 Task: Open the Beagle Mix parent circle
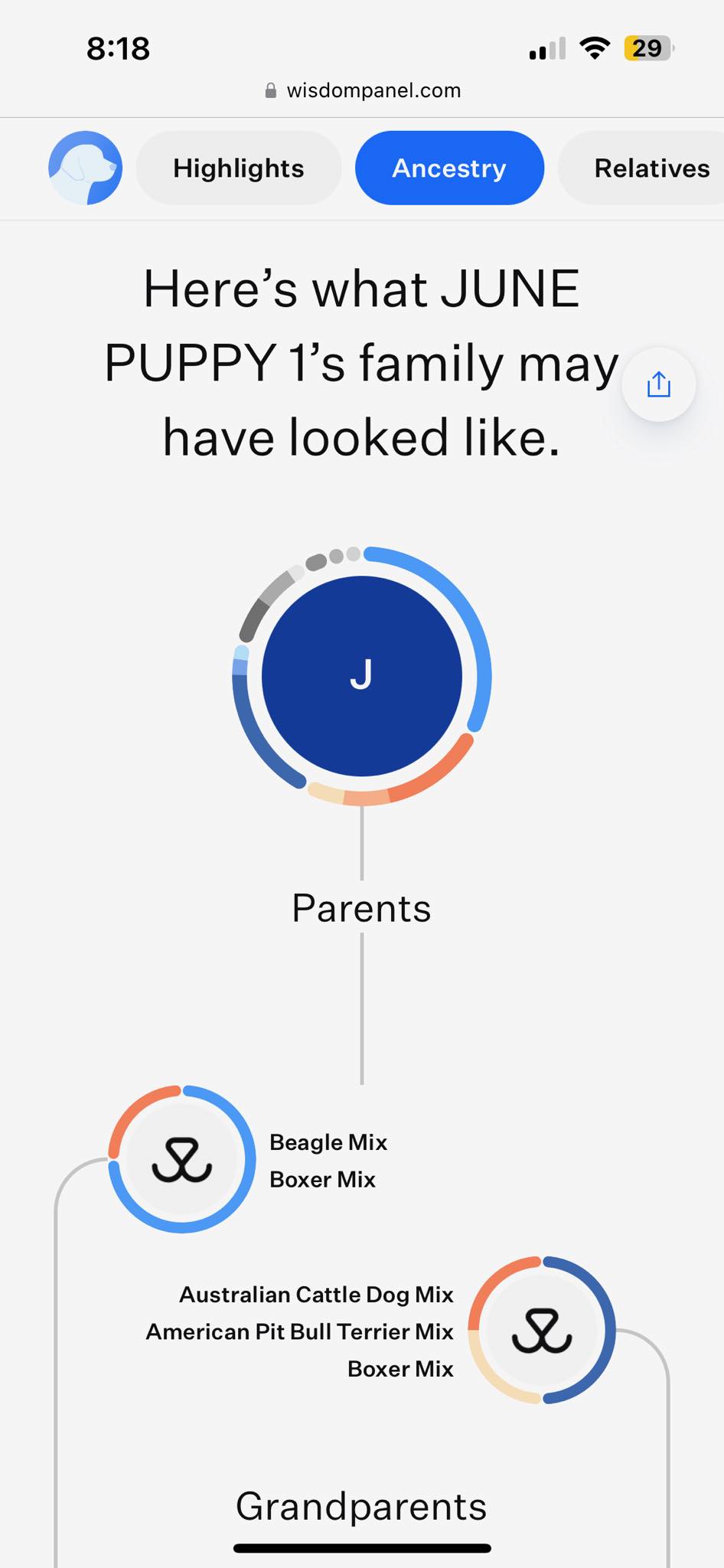coord(182,1159)
